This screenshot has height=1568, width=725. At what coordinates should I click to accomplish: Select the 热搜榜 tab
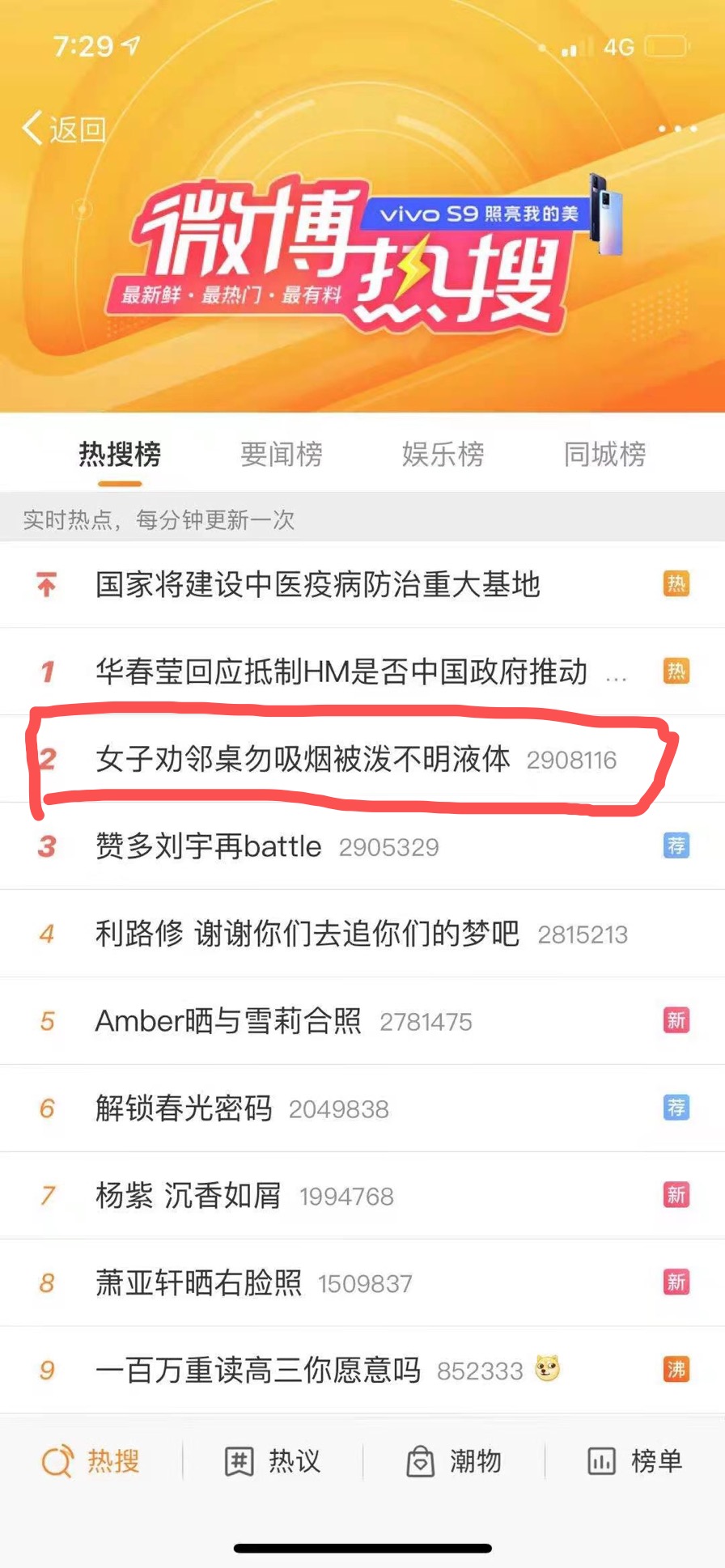tap(120, 454)
